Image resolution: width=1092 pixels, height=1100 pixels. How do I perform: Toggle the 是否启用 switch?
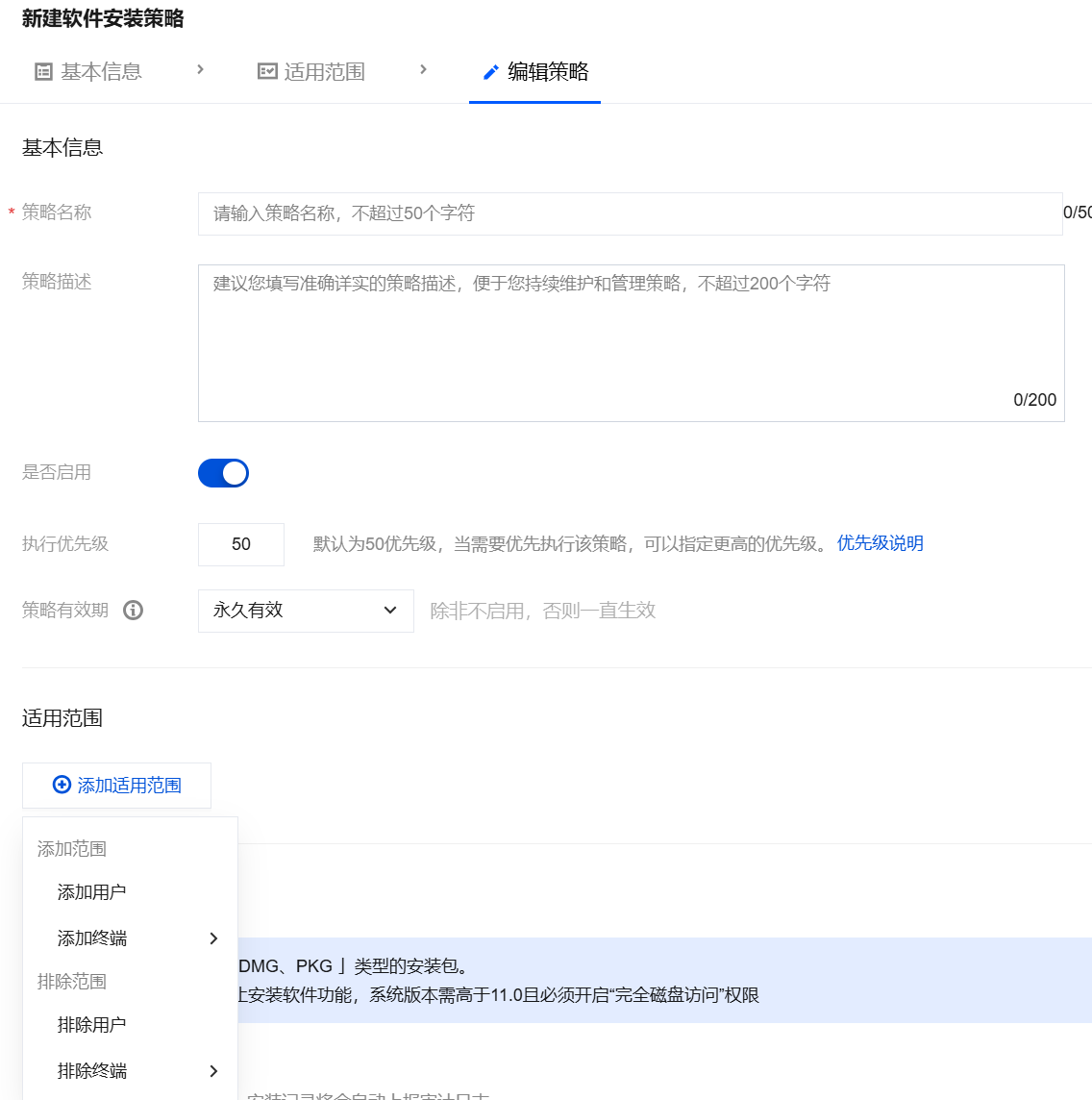point(223,473)
